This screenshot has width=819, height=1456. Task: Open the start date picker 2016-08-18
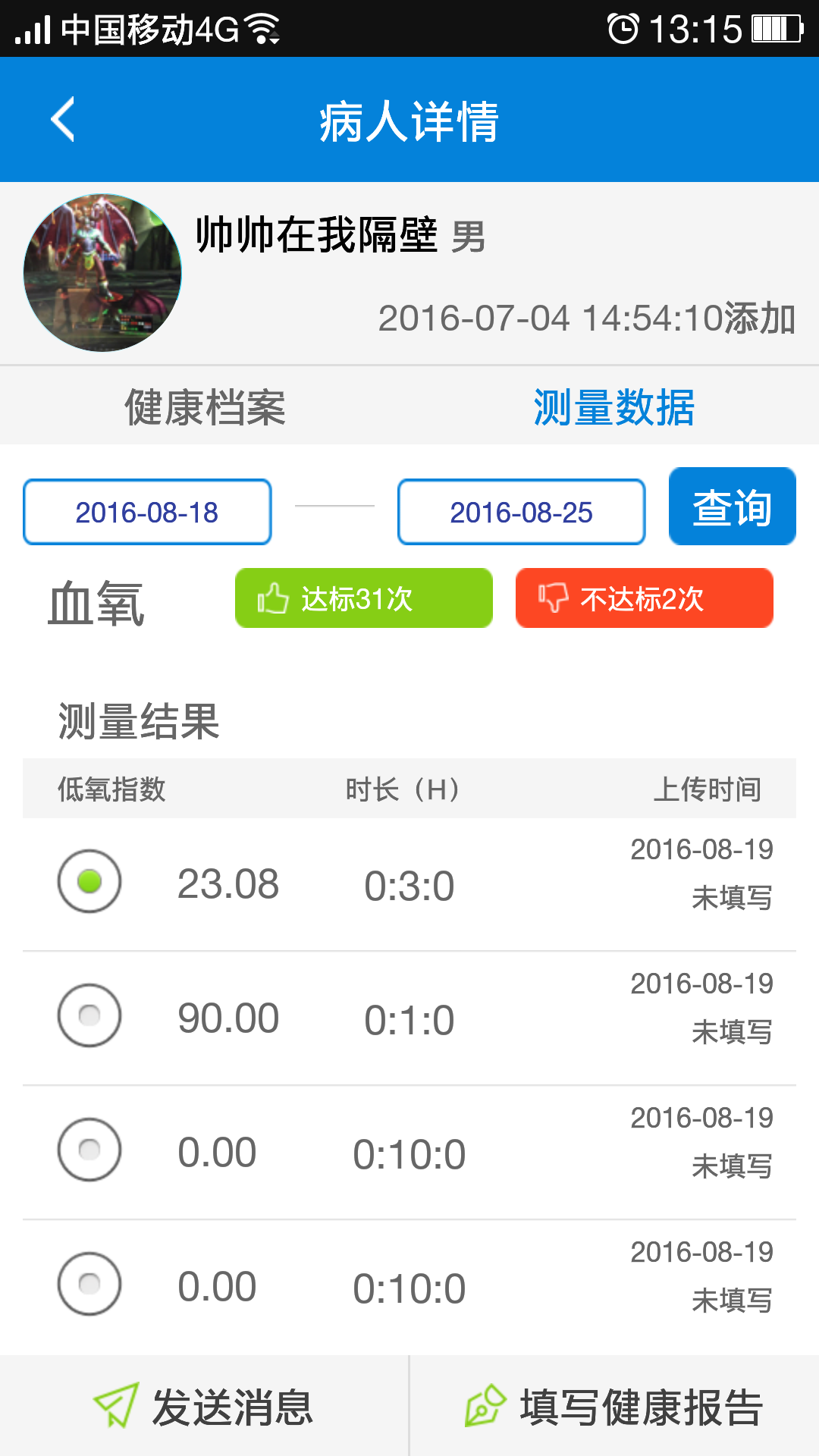[x=147, y=512]
